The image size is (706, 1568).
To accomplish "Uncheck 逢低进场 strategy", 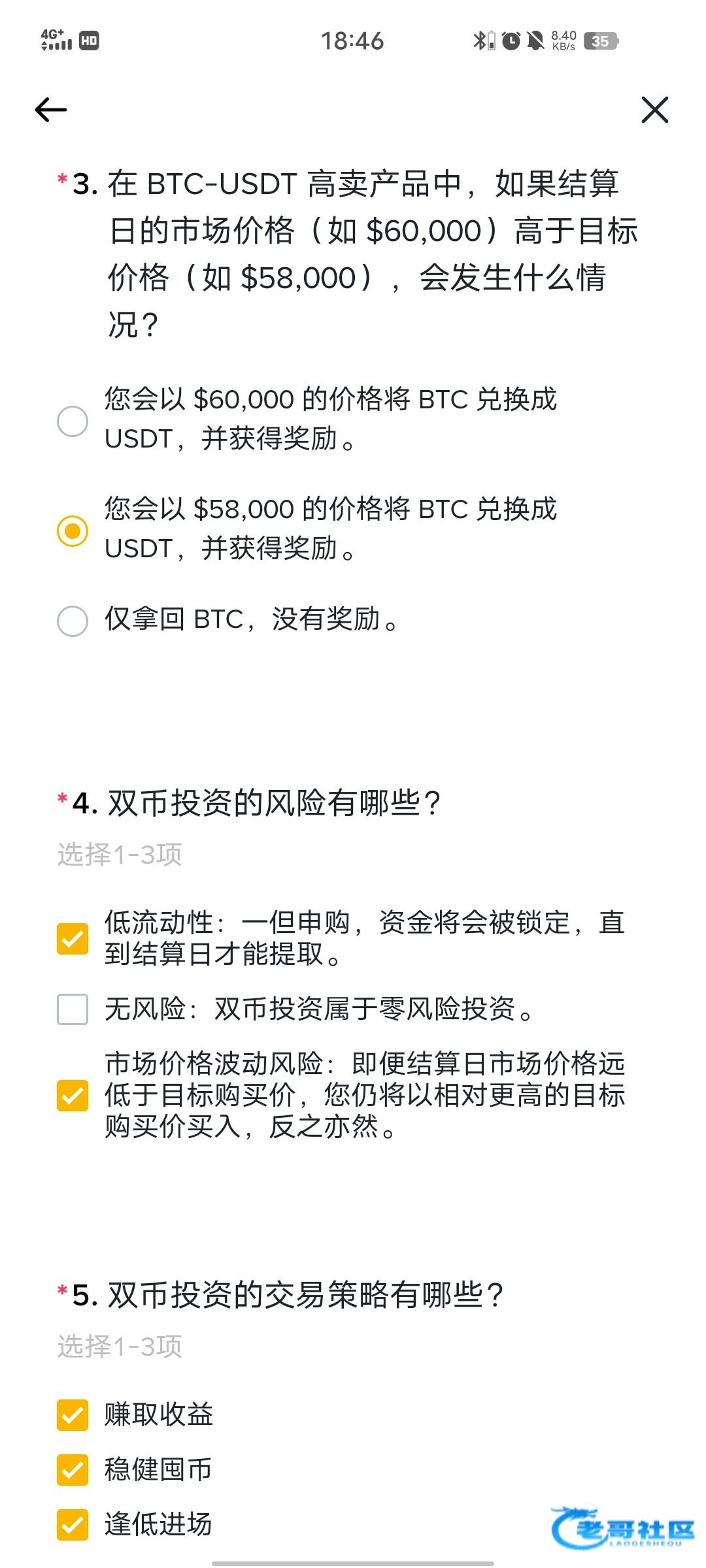I will (73, 1525).
